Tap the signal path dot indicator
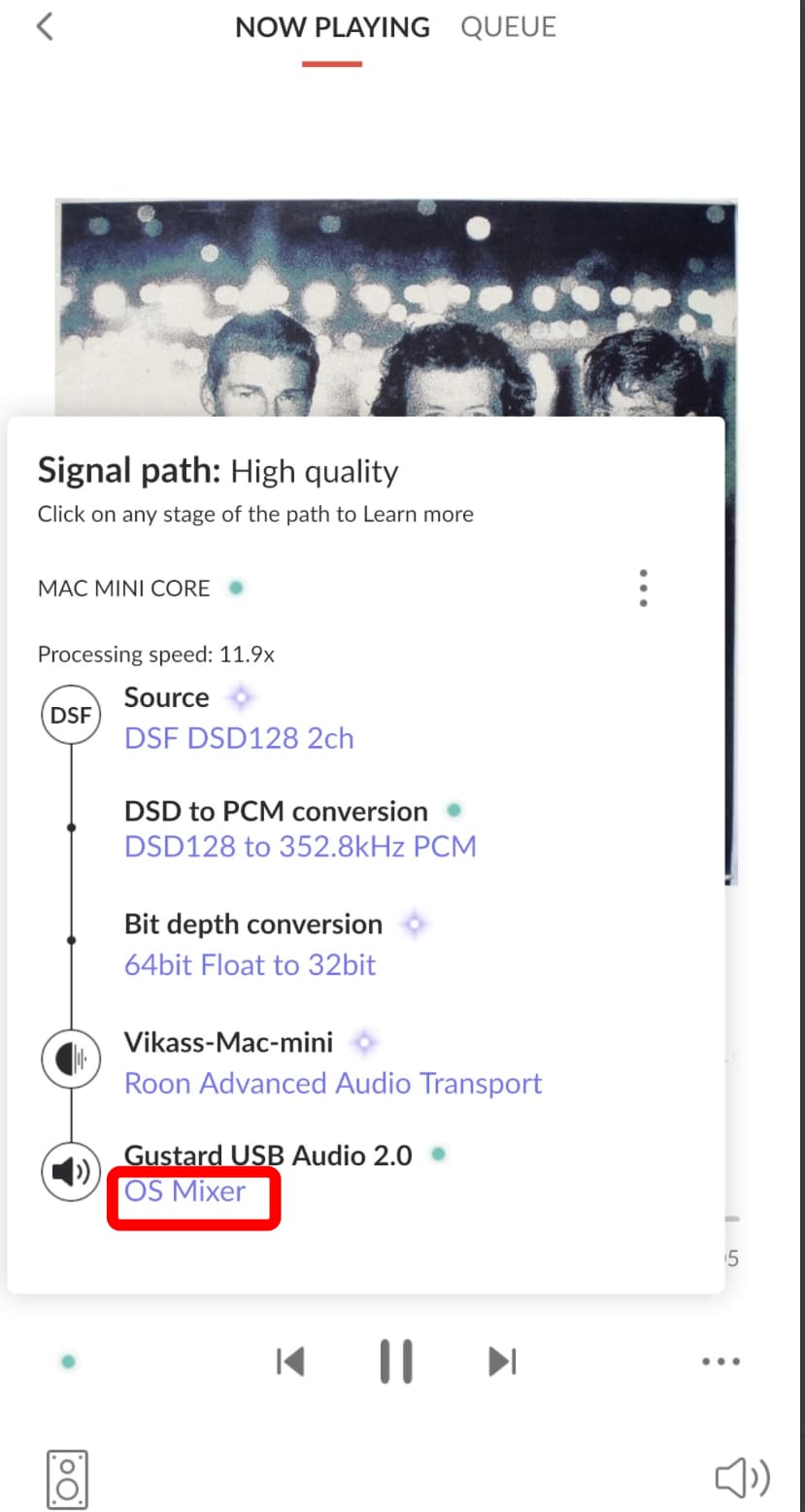805x1512 pixels. [68, 1362]
